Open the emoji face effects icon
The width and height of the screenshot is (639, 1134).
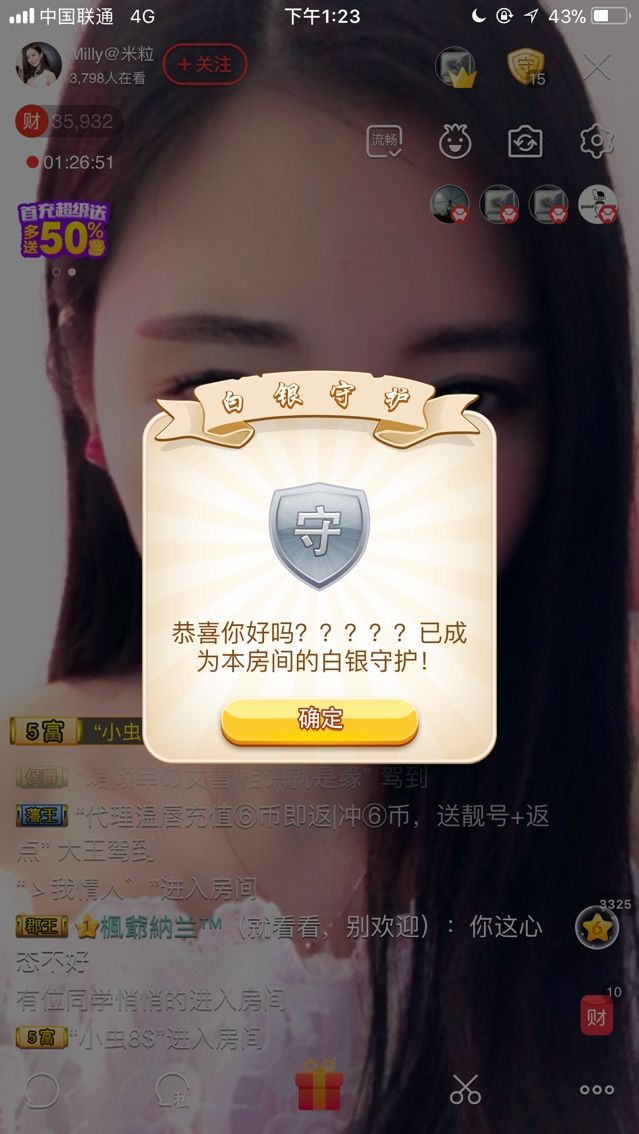[455, 141]
